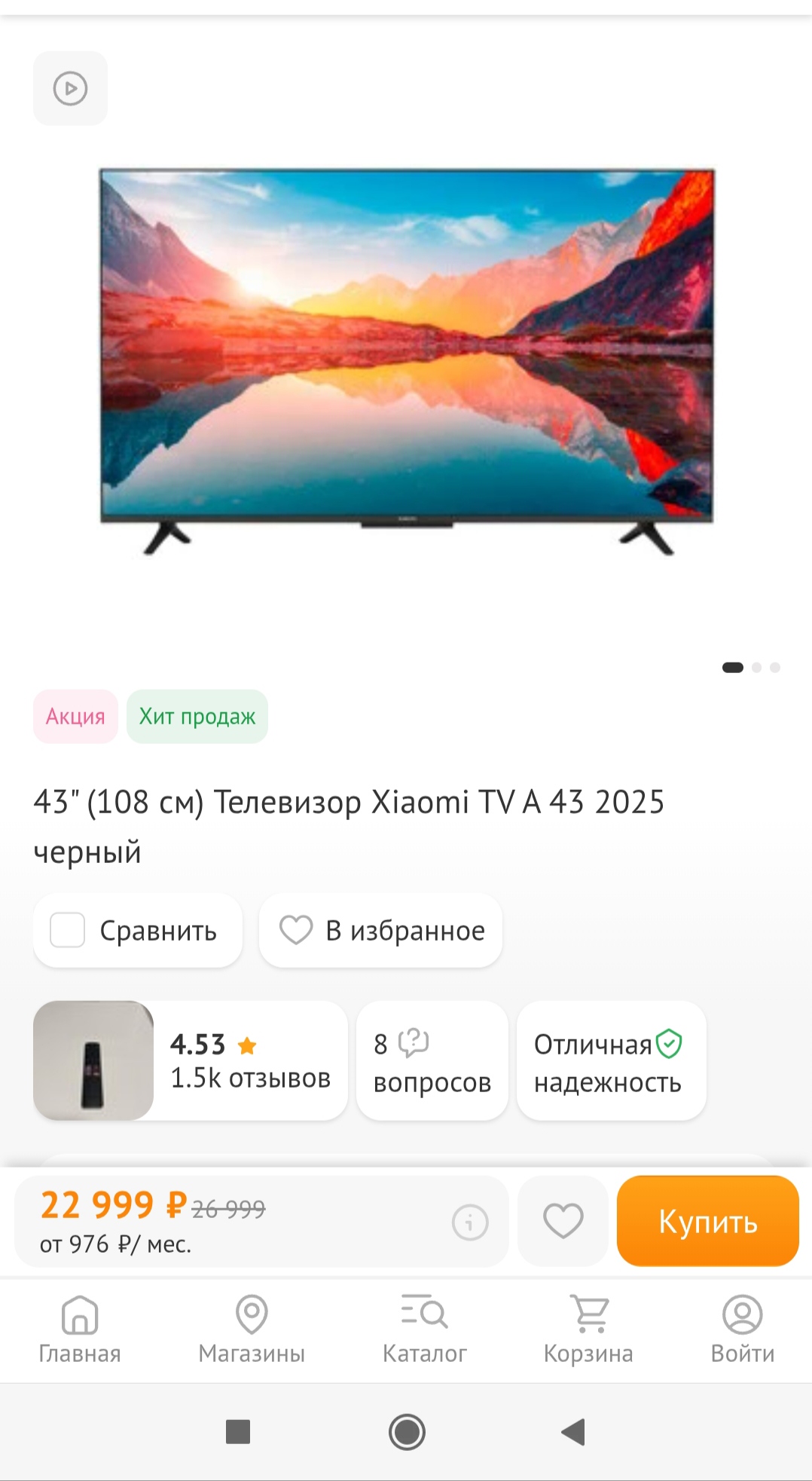Show price info details icon
This screenshot has height=1481, width=812.
pos(470,1222)
